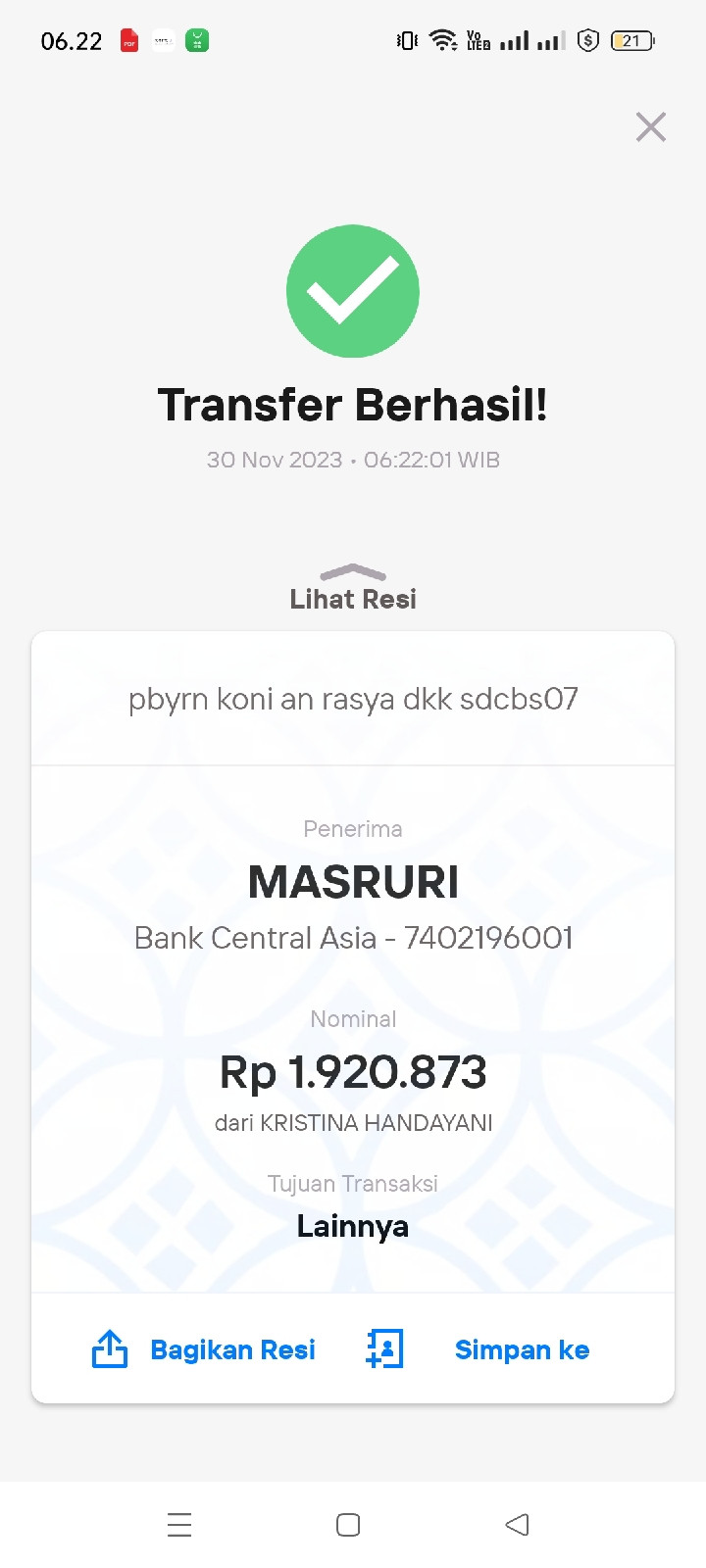Tap Simpan ke to save recipient

tap(479, 1349)
